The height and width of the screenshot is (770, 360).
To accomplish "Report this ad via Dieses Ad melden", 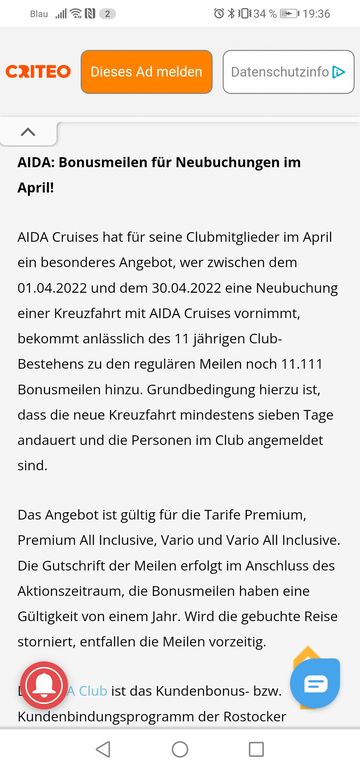I will pos(146,72).
